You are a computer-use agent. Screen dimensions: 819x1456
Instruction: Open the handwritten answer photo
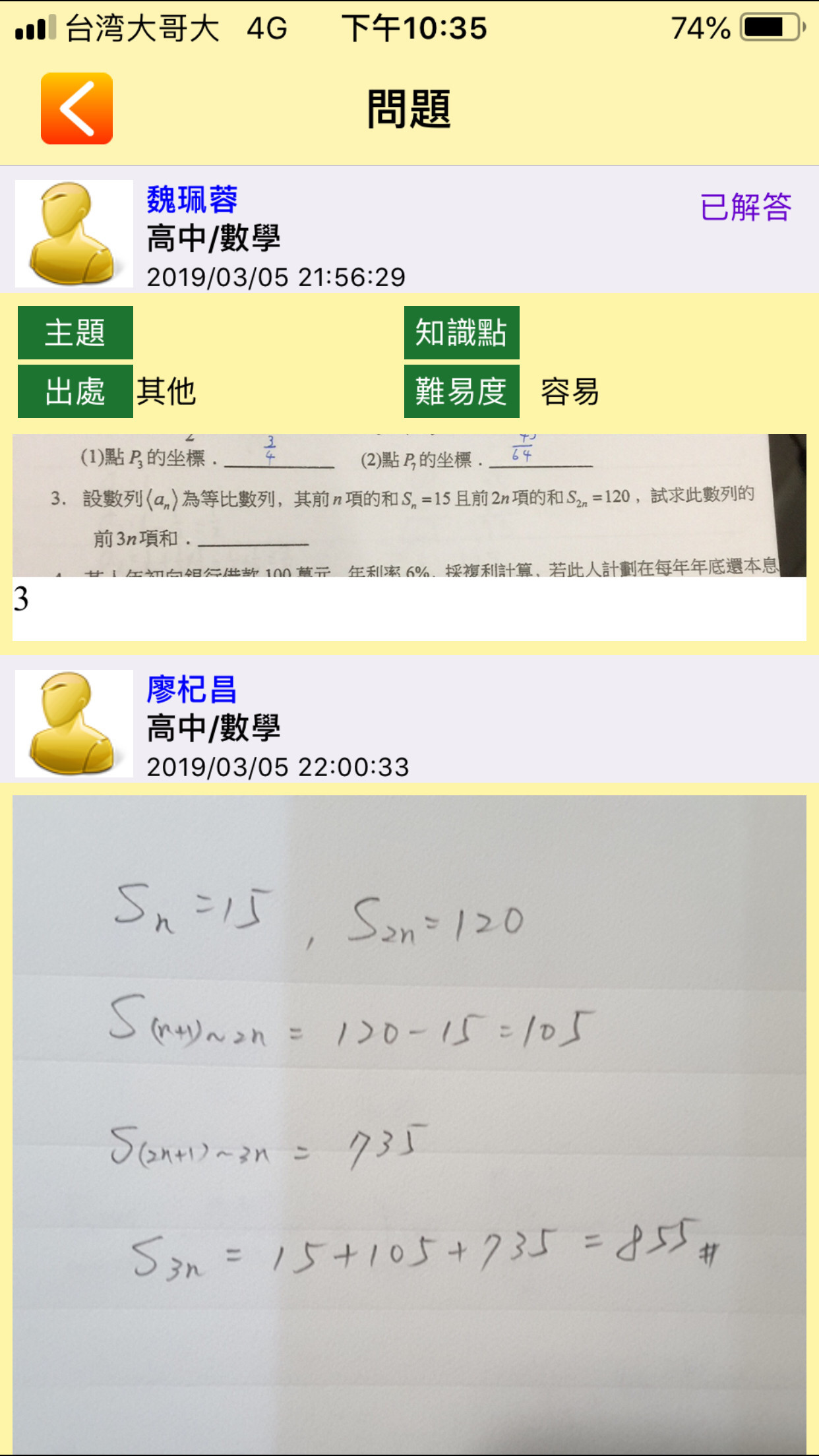(409, 1121)
